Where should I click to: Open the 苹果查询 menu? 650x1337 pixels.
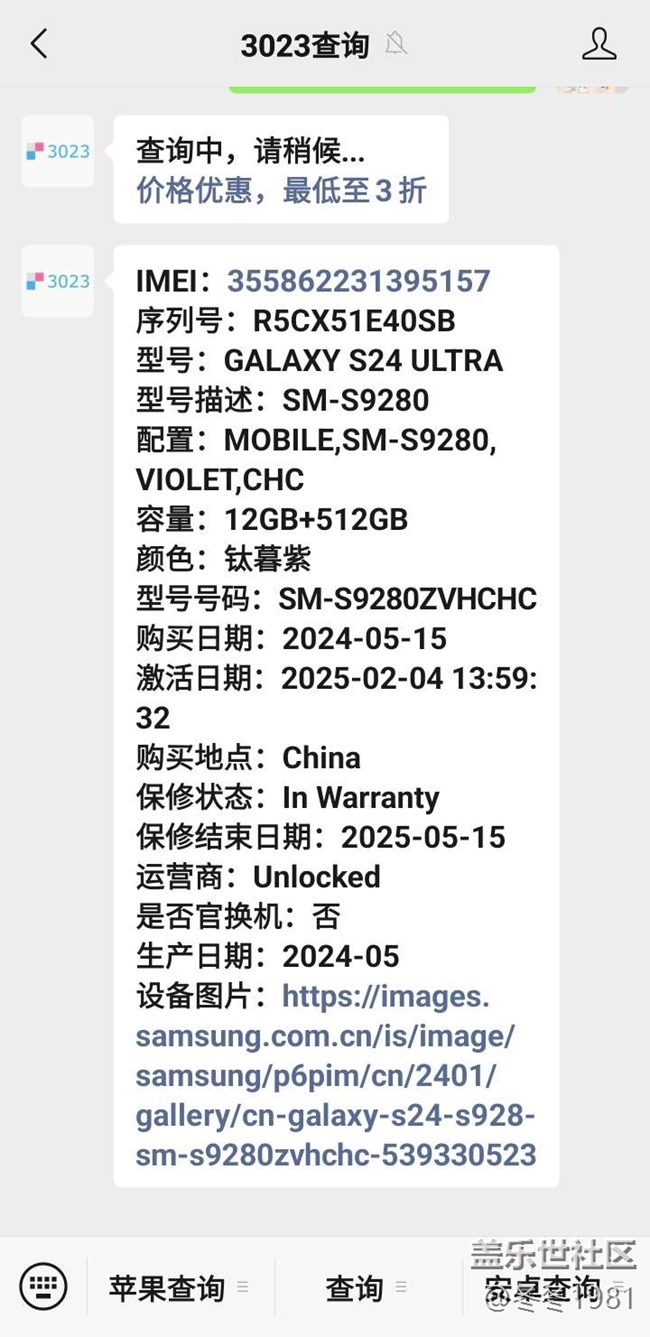pyautogui.click(x=166, y=1288)
